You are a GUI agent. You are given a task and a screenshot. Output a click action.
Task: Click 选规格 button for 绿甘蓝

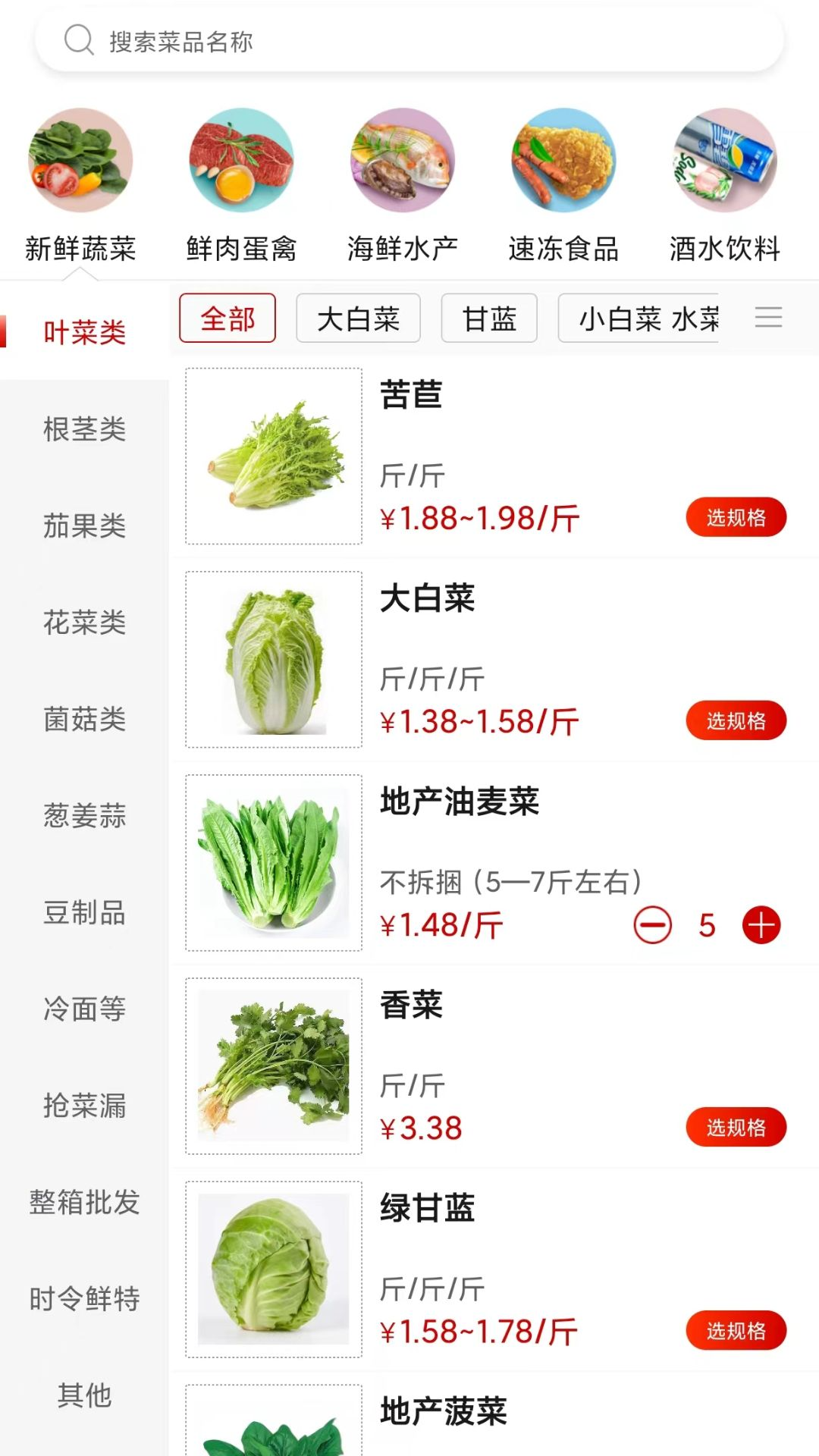pos(736,1330)
